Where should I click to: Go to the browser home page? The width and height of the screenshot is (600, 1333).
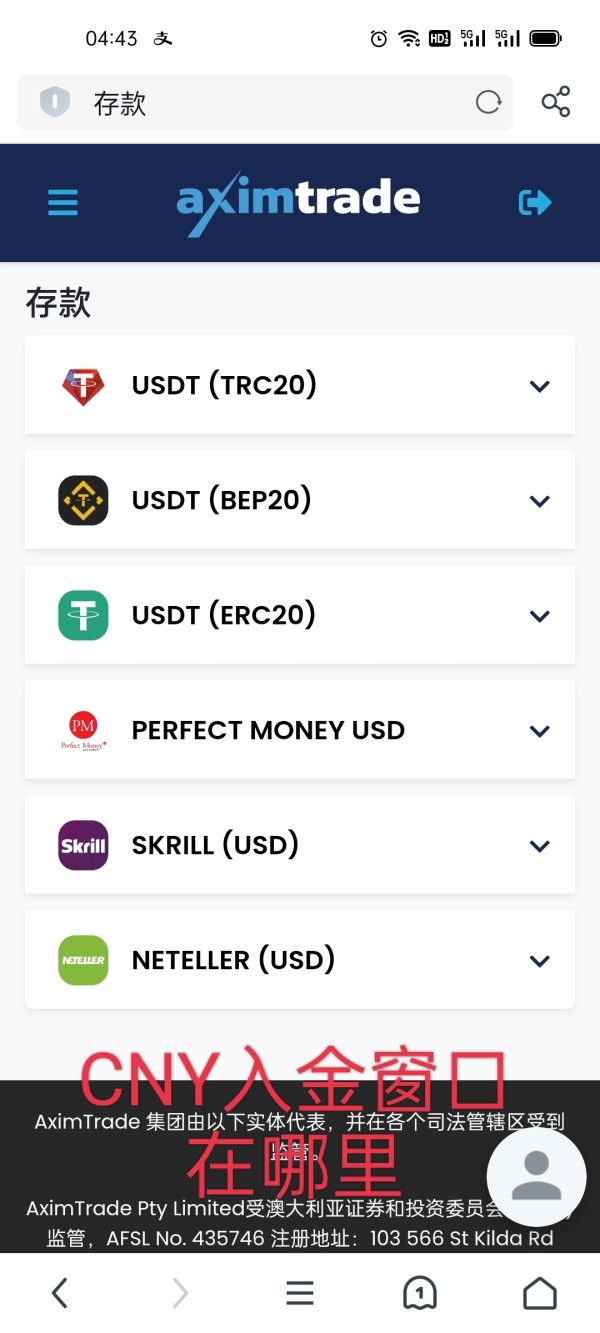coord(540,1293)
